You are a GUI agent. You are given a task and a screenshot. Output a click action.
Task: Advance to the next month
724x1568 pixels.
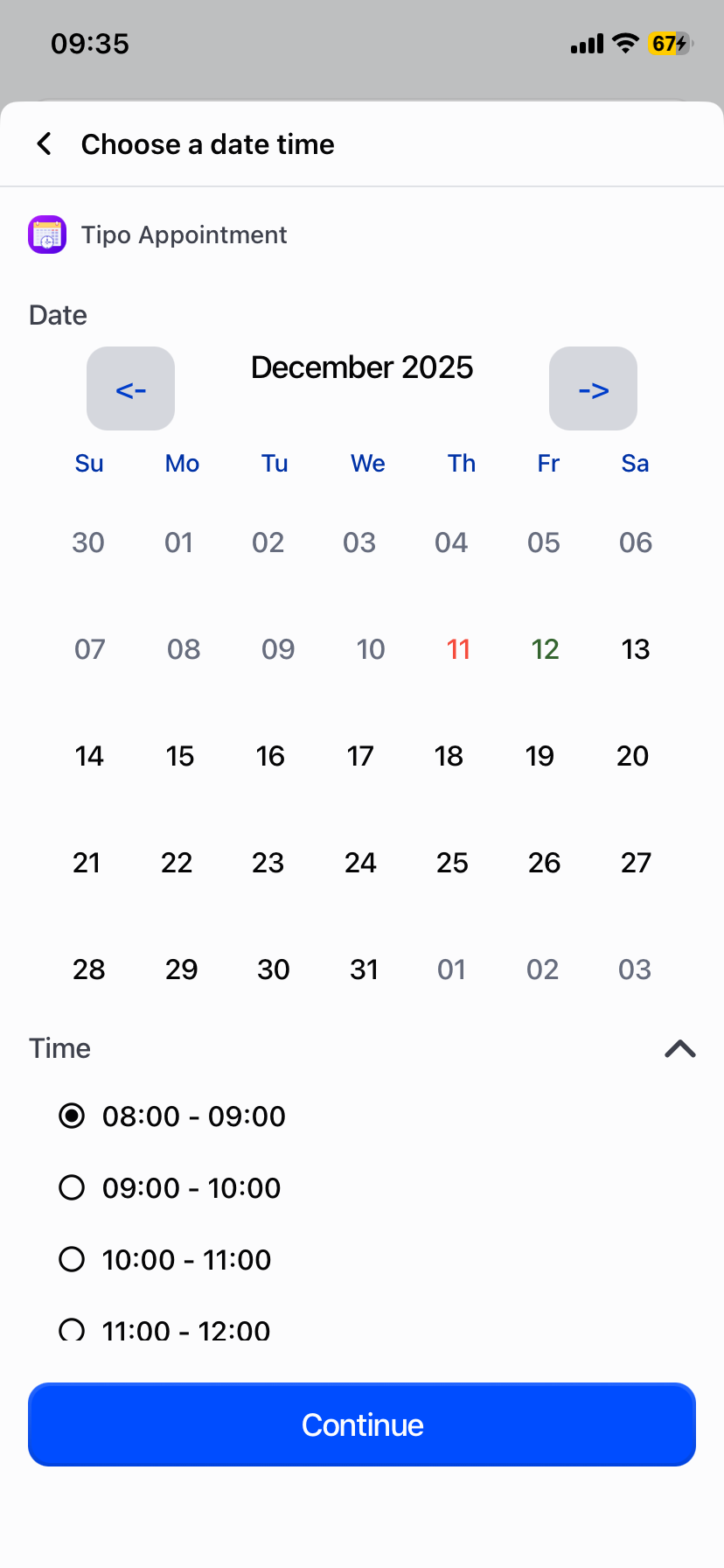(593, 388)
